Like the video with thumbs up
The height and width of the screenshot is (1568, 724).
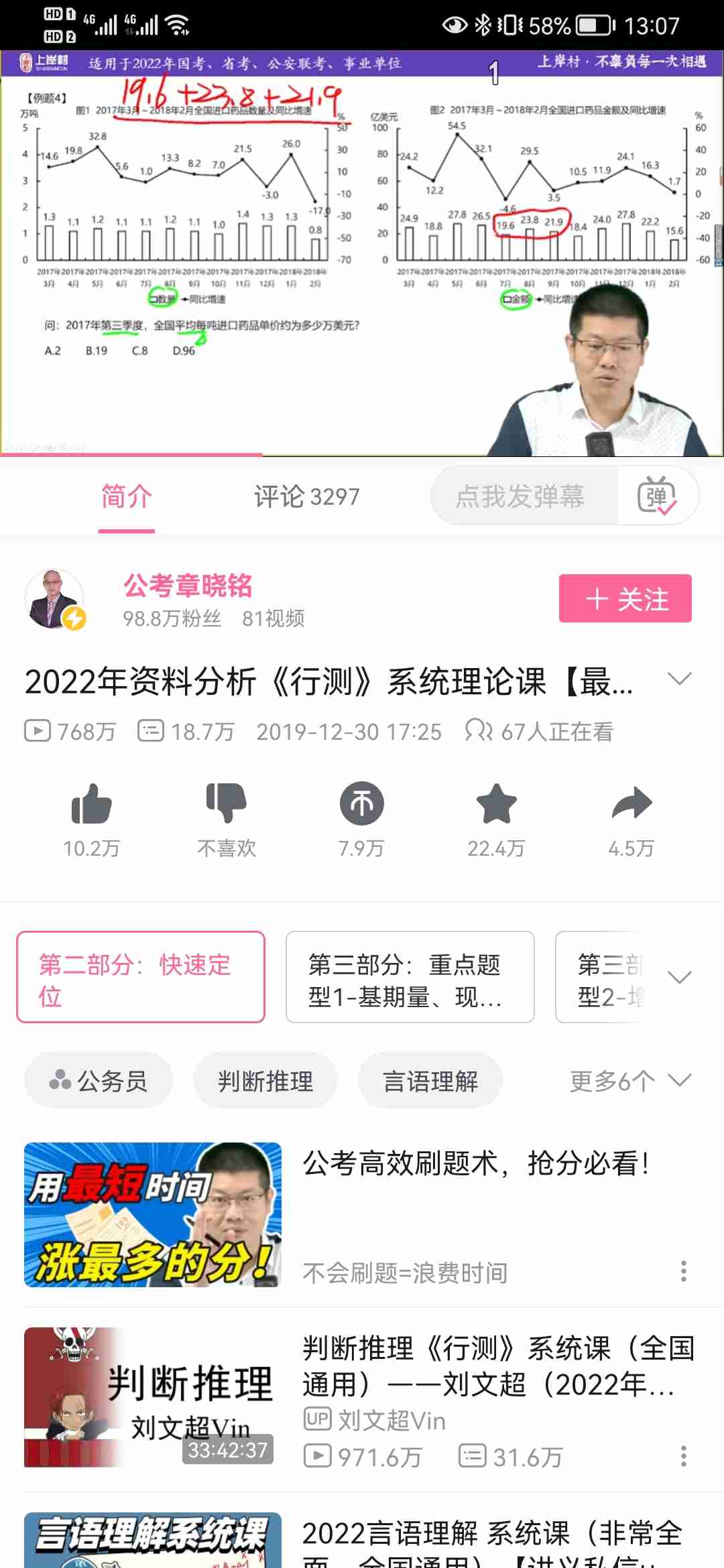point(91,804)
